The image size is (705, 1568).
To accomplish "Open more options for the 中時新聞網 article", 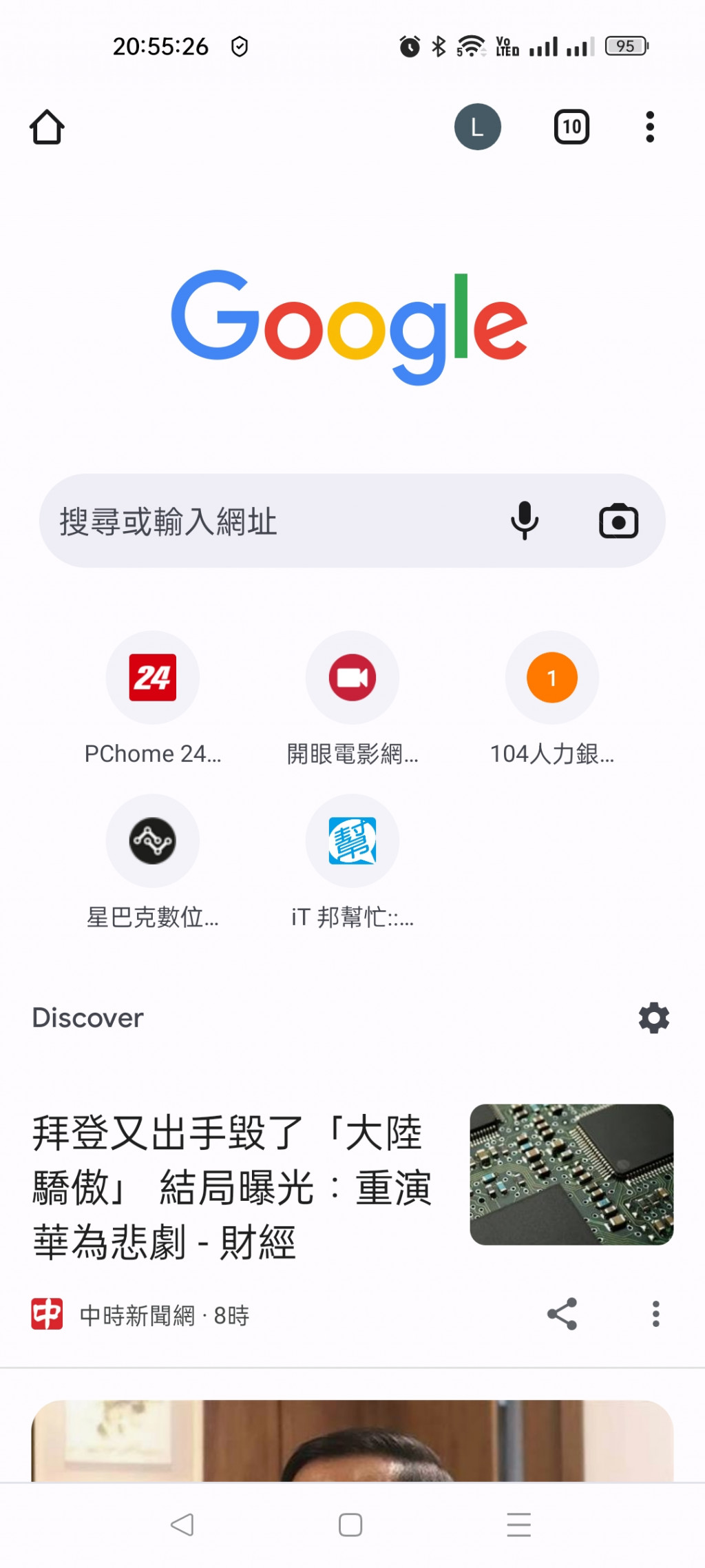I will pyautogui.click(x=655, y=1314).
